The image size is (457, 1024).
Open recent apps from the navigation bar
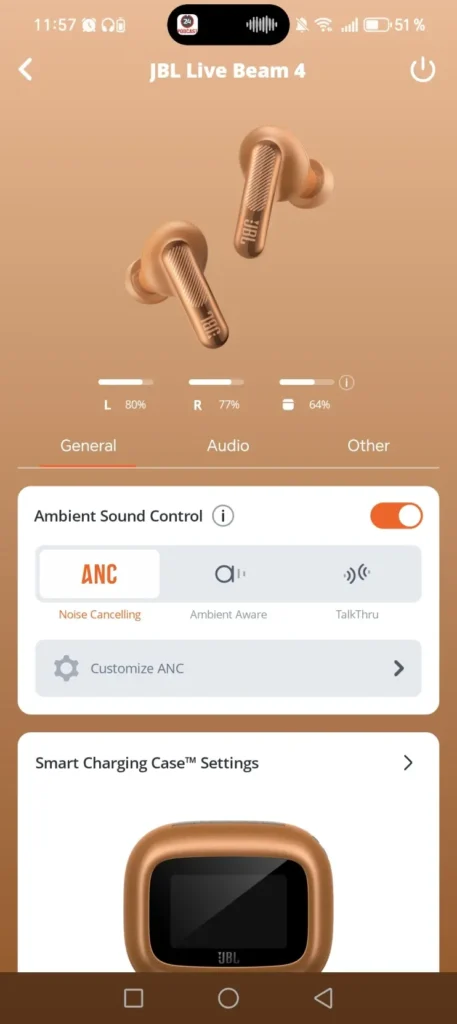coord(133,997)
